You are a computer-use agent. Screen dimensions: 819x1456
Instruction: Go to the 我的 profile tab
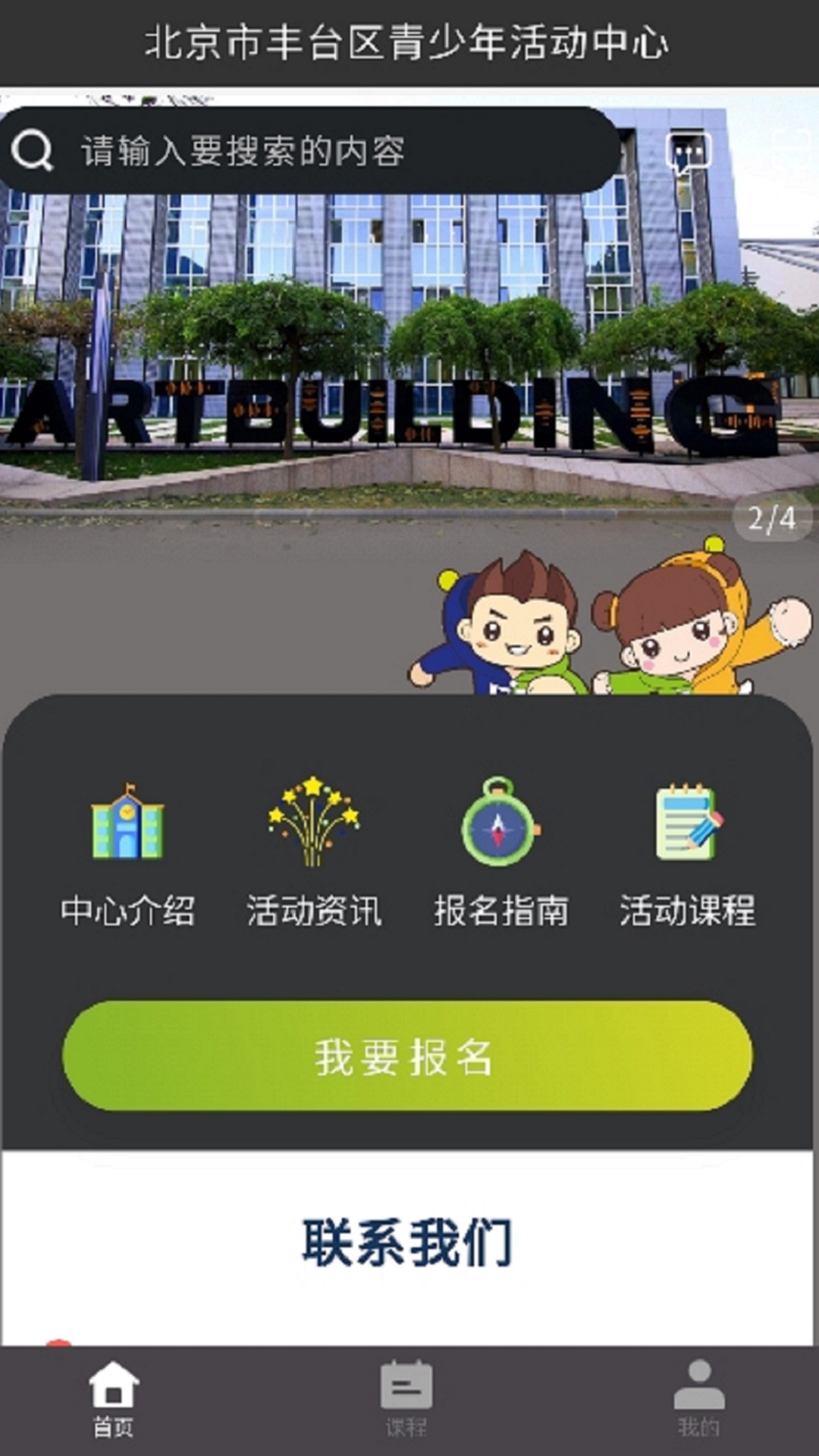point(698,1400)
